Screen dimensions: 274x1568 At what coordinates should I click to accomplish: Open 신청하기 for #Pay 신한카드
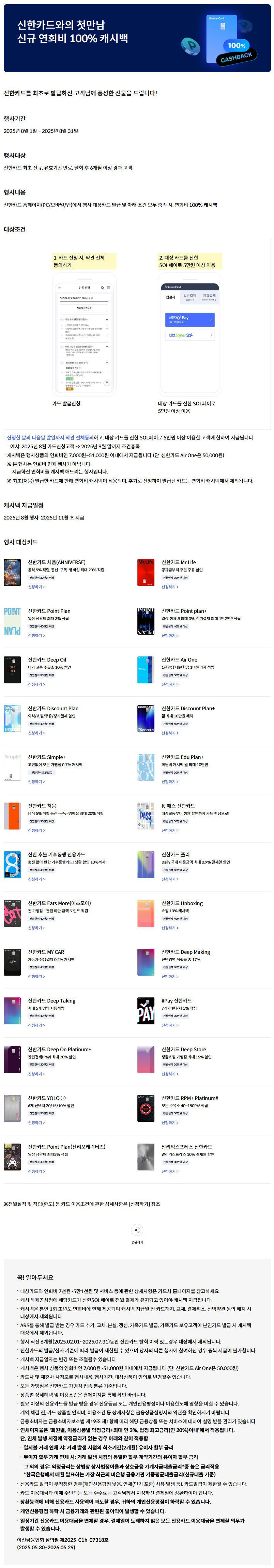pyautogui.click(x=170, y=1025)
